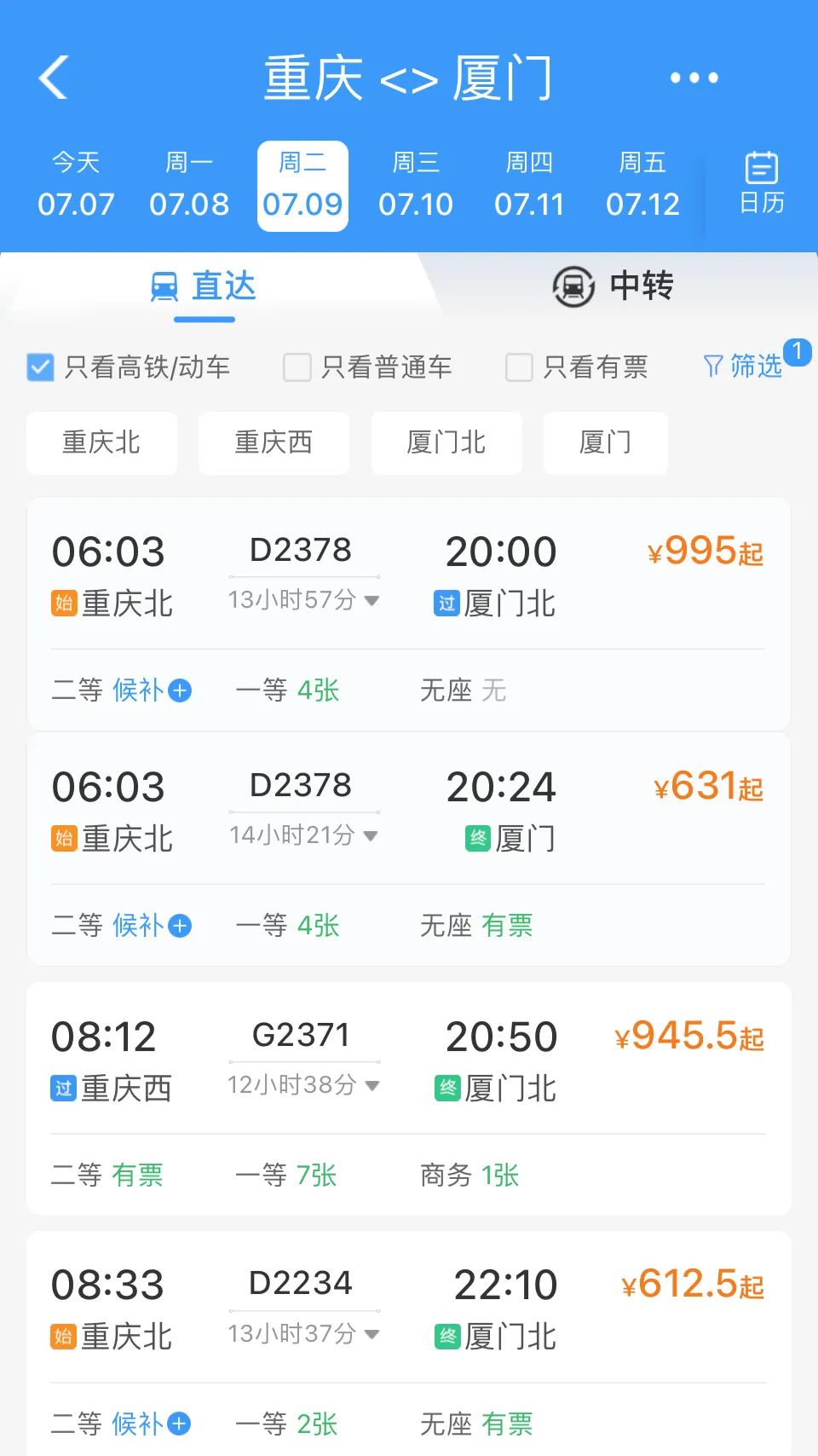818x1456 pixels.
Task: Select the date 周三 07.10
Action: pos(416,186)
